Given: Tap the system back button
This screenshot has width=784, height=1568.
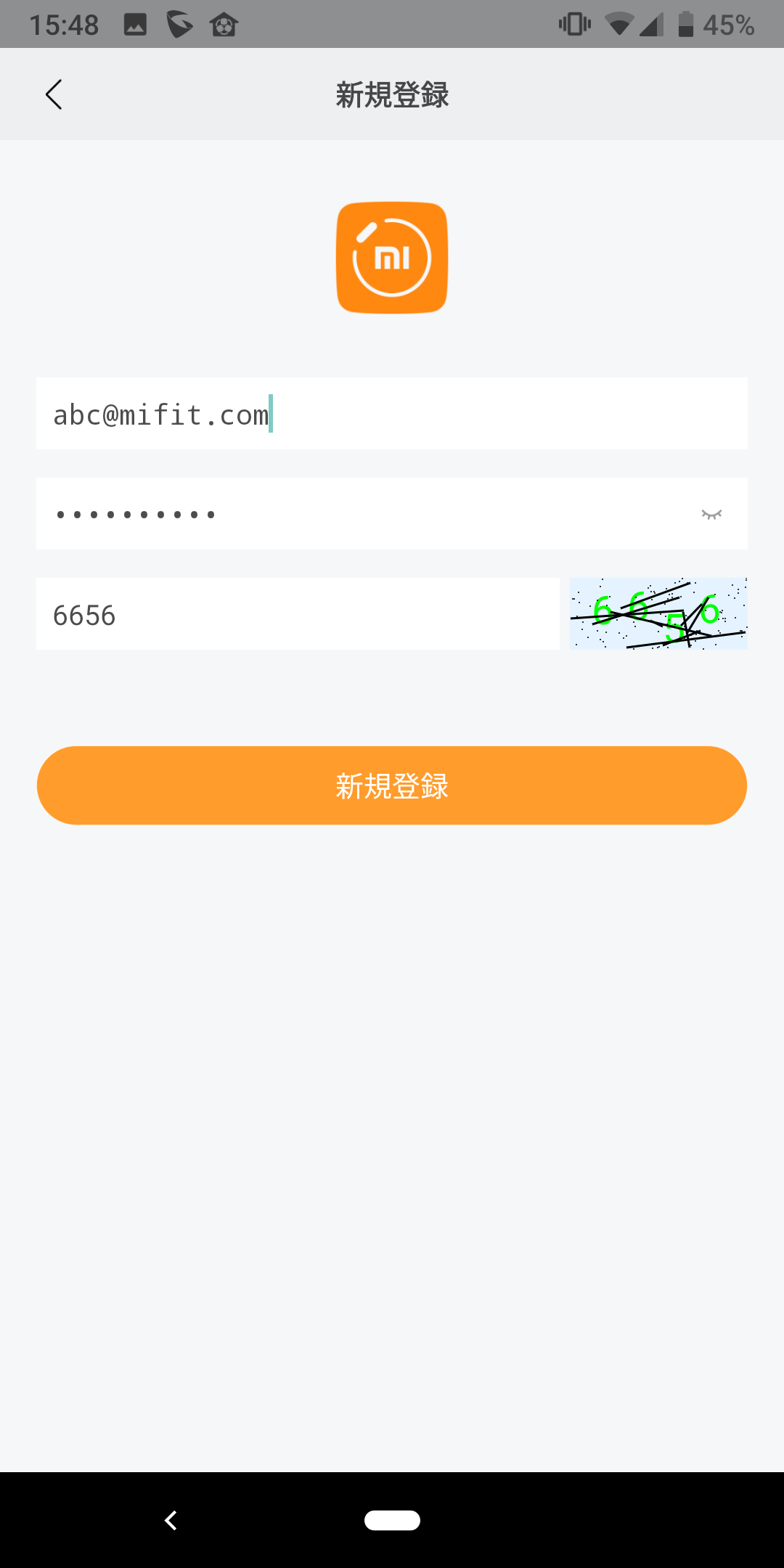Looking at the screenshot, I should coord(171,1520).
